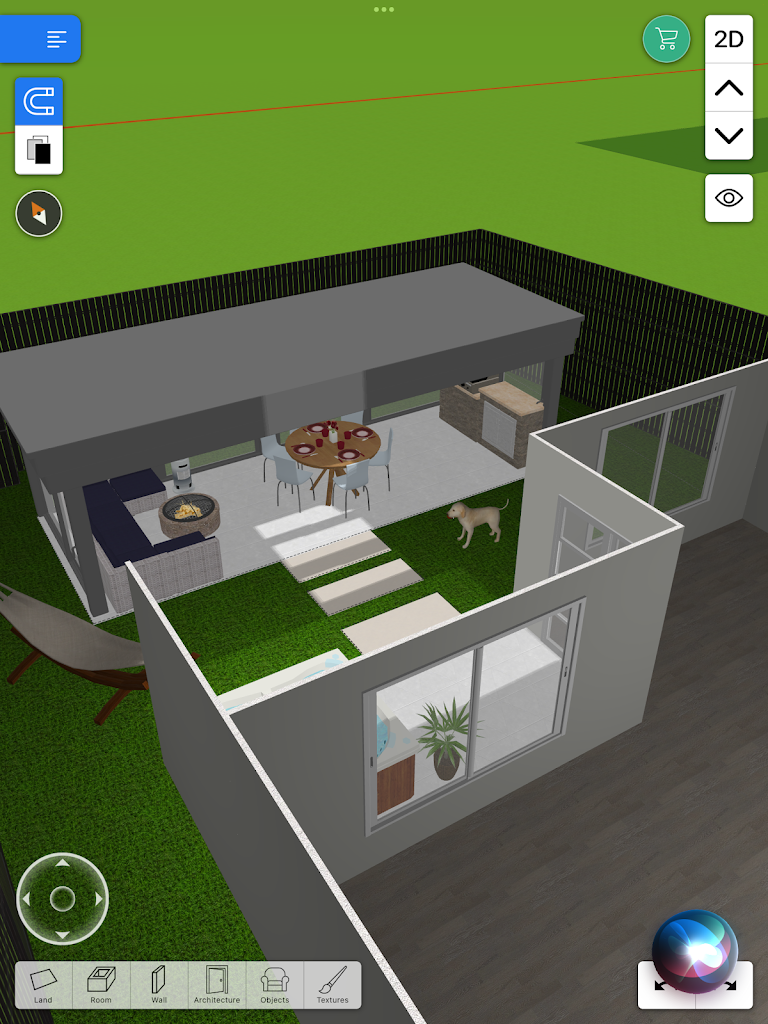Select the Room tool
Viewport: 768px width, 1024px height.
click(101, 984)
